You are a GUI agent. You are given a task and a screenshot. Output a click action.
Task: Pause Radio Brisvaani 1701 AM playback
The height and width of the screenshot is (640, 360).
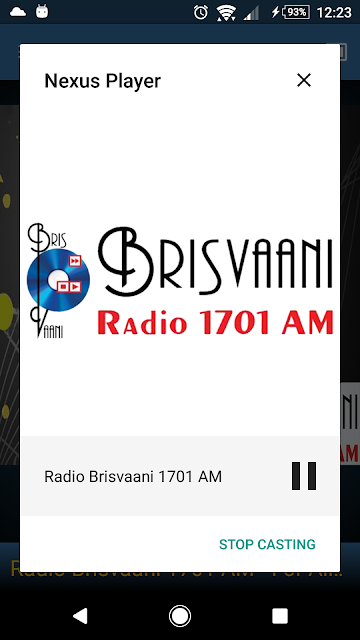tap(304, 476)
